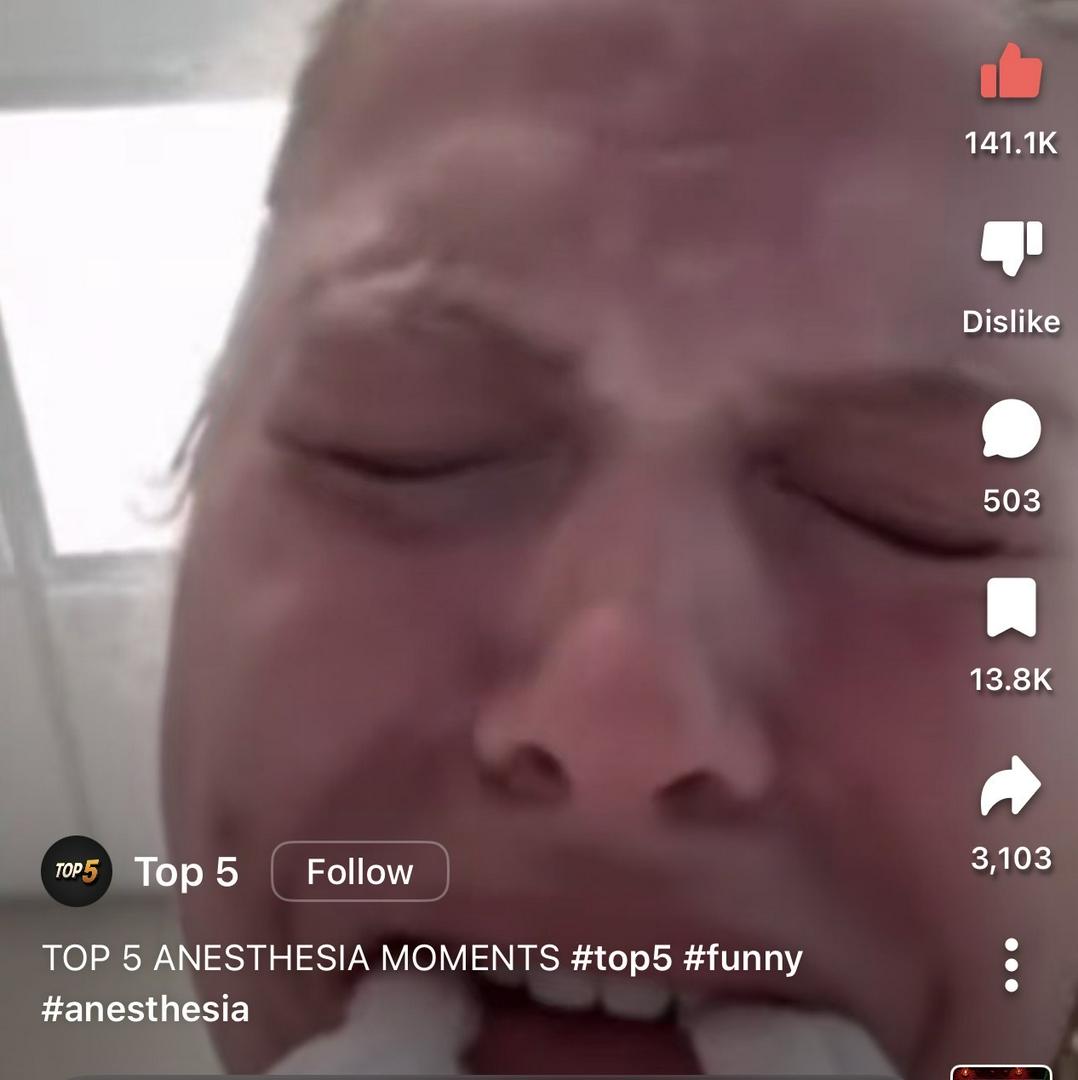Open the three-dot overflow menu

(x=1011, y=964)
